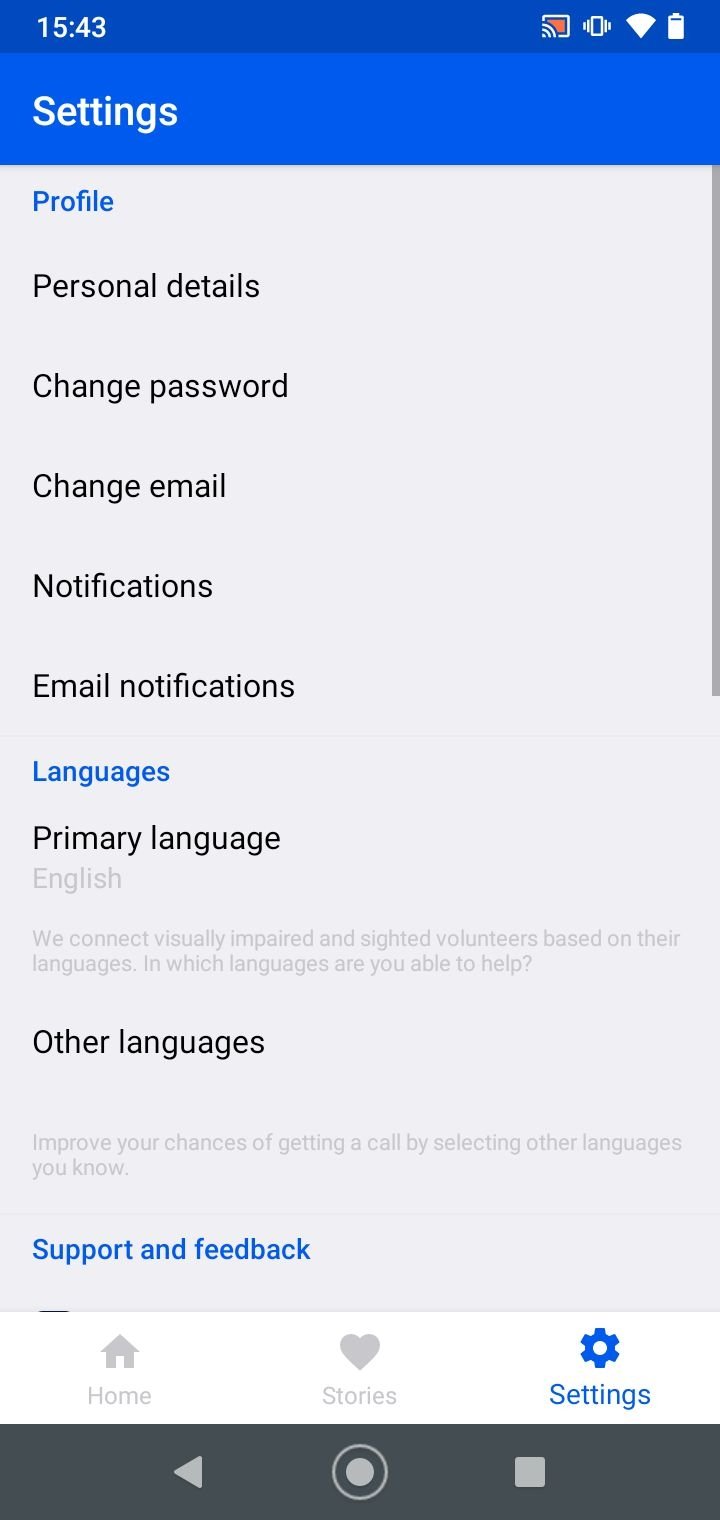Go back using the system back button

point(189,1472)
